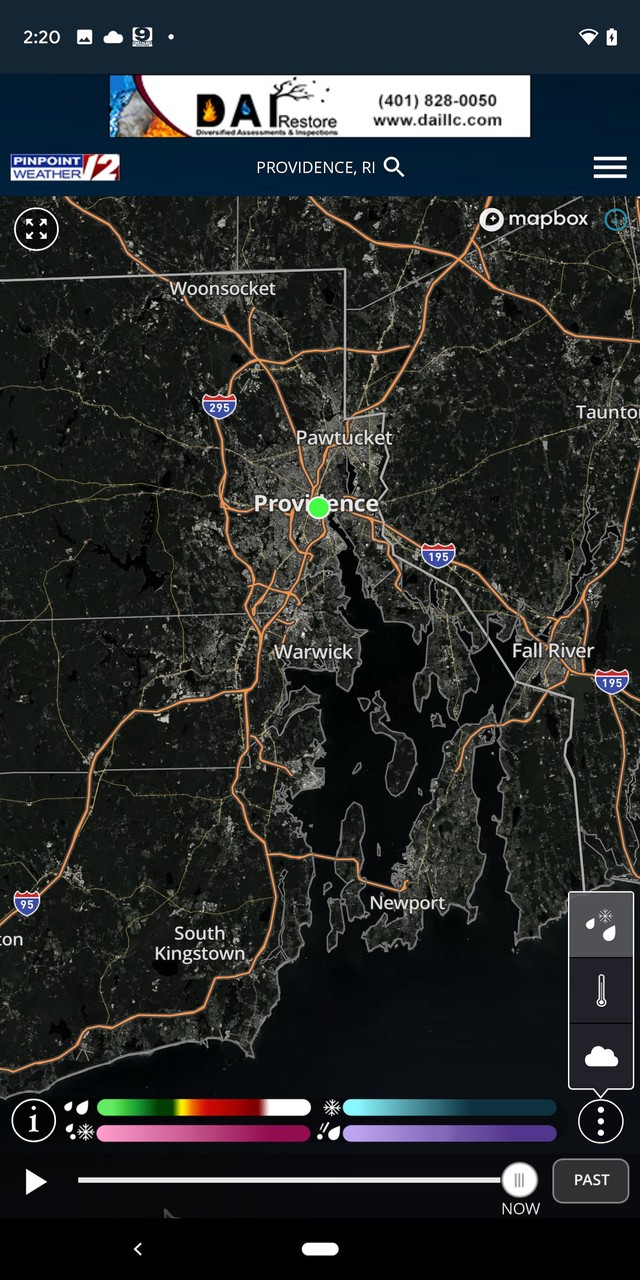Viewport: 640px width, 1280px height.
Task: Open the Mapbox info icon
Action: tap(616, 219)
